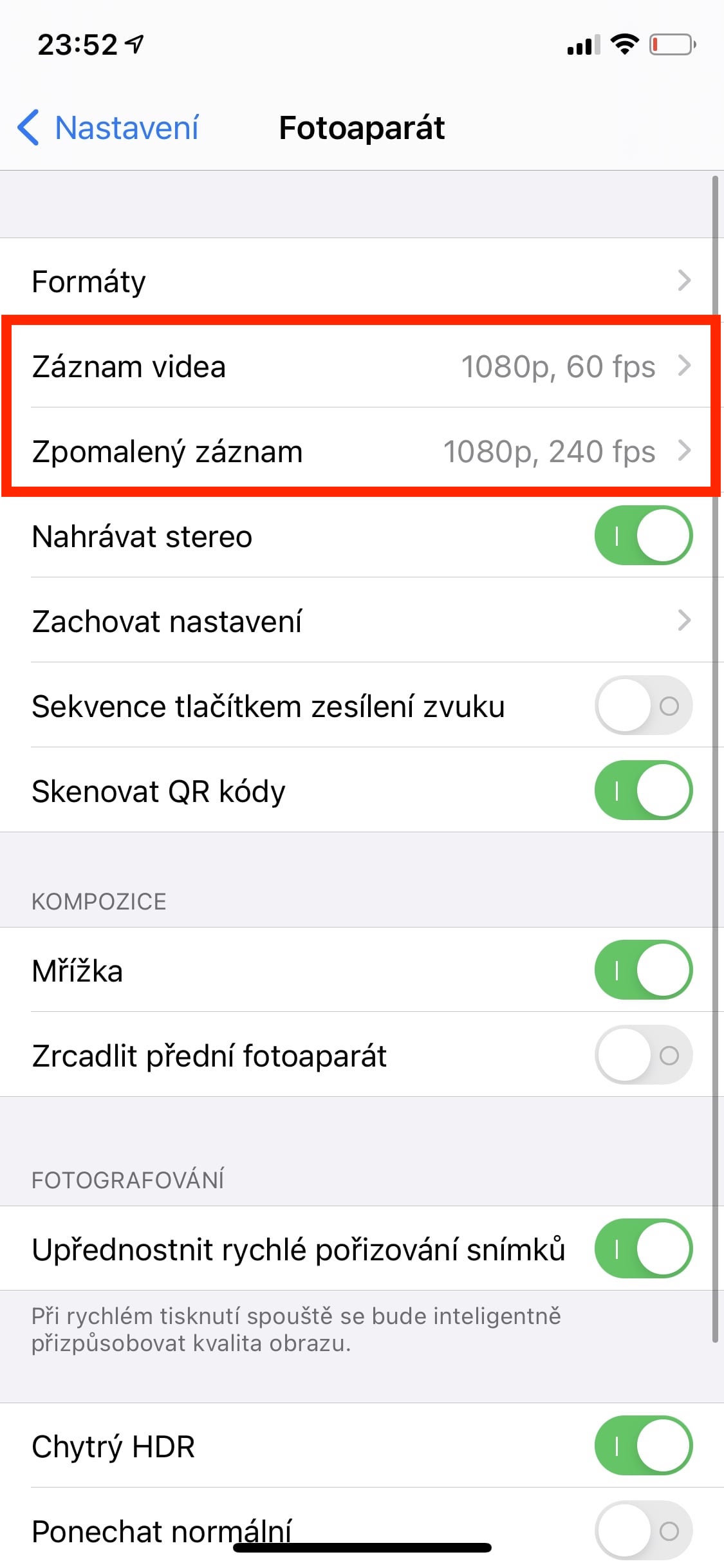Open Zachovat nastavení

(x=360, y=621)
